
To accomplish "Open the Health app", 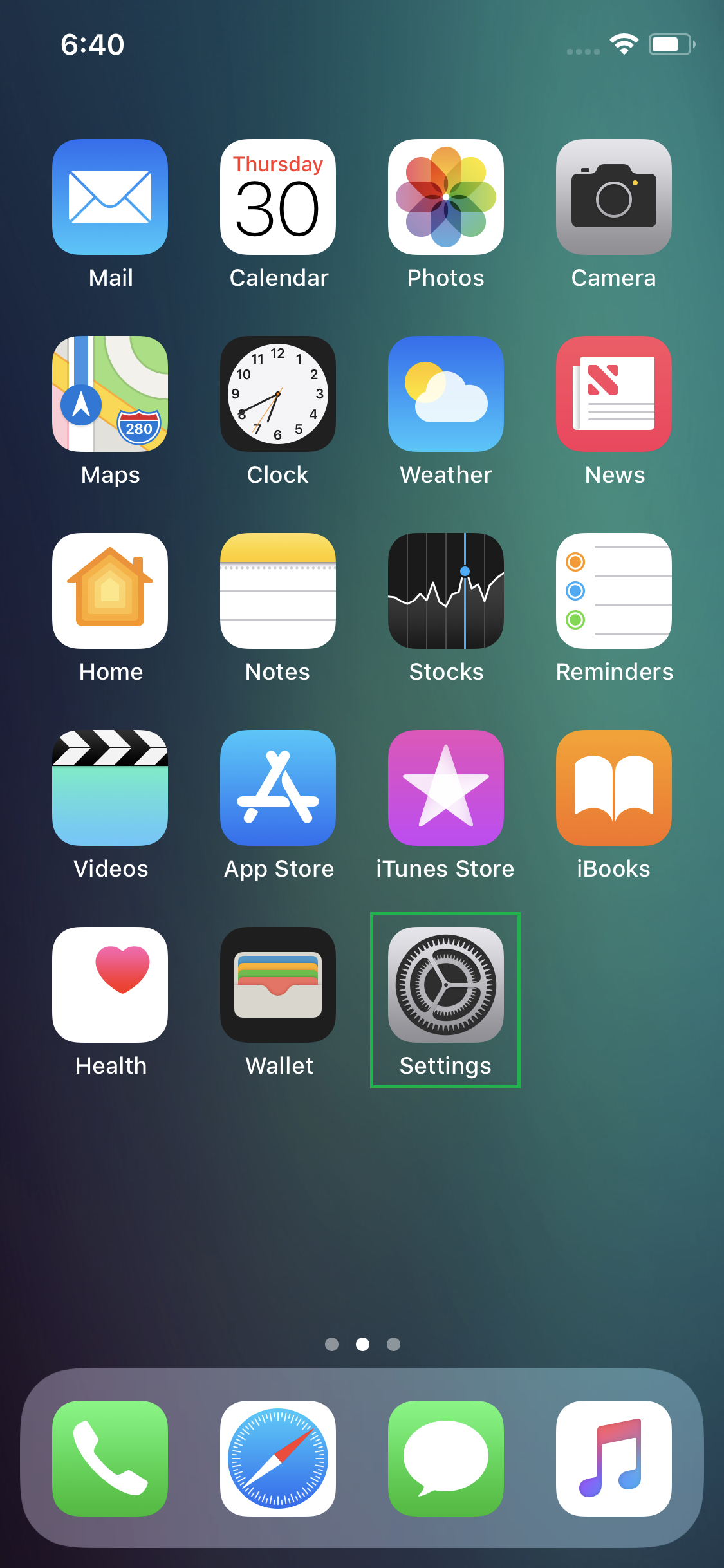I will [109, 985].
